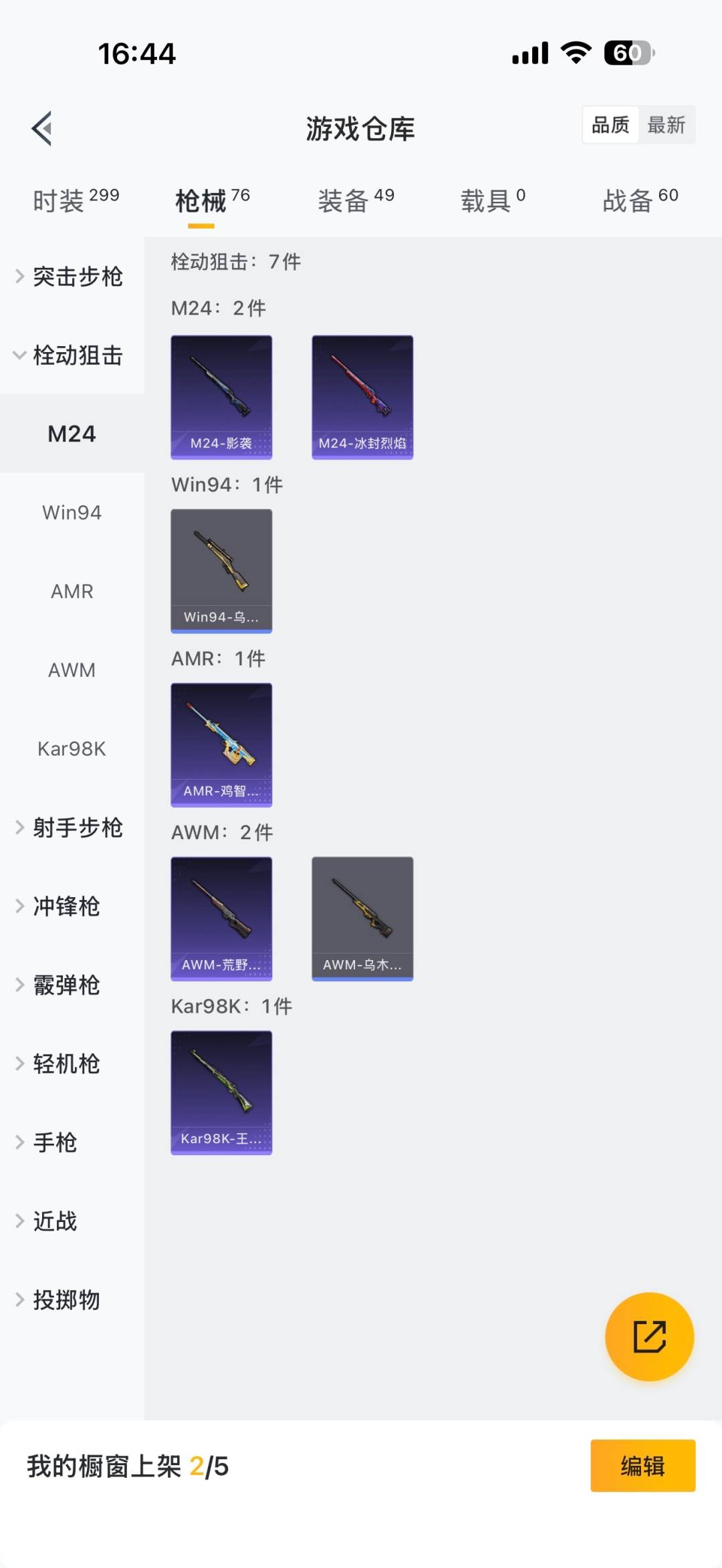Screen dimensions: 722x1568
Task: Expand the 突击步枪 category
Action: point(78,278)
